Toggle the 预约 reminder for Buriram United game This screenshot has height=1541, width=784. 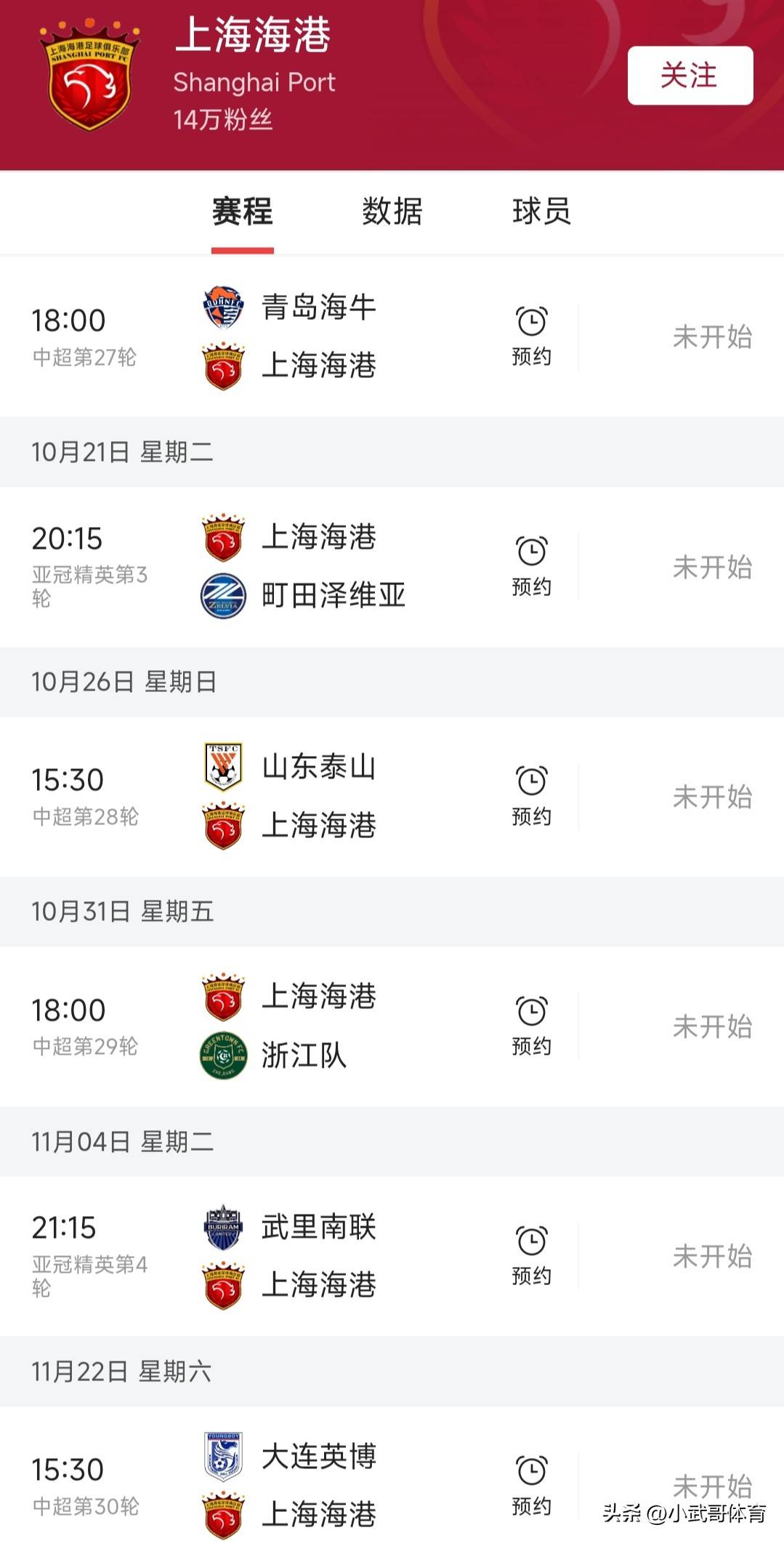(531, 1240)
